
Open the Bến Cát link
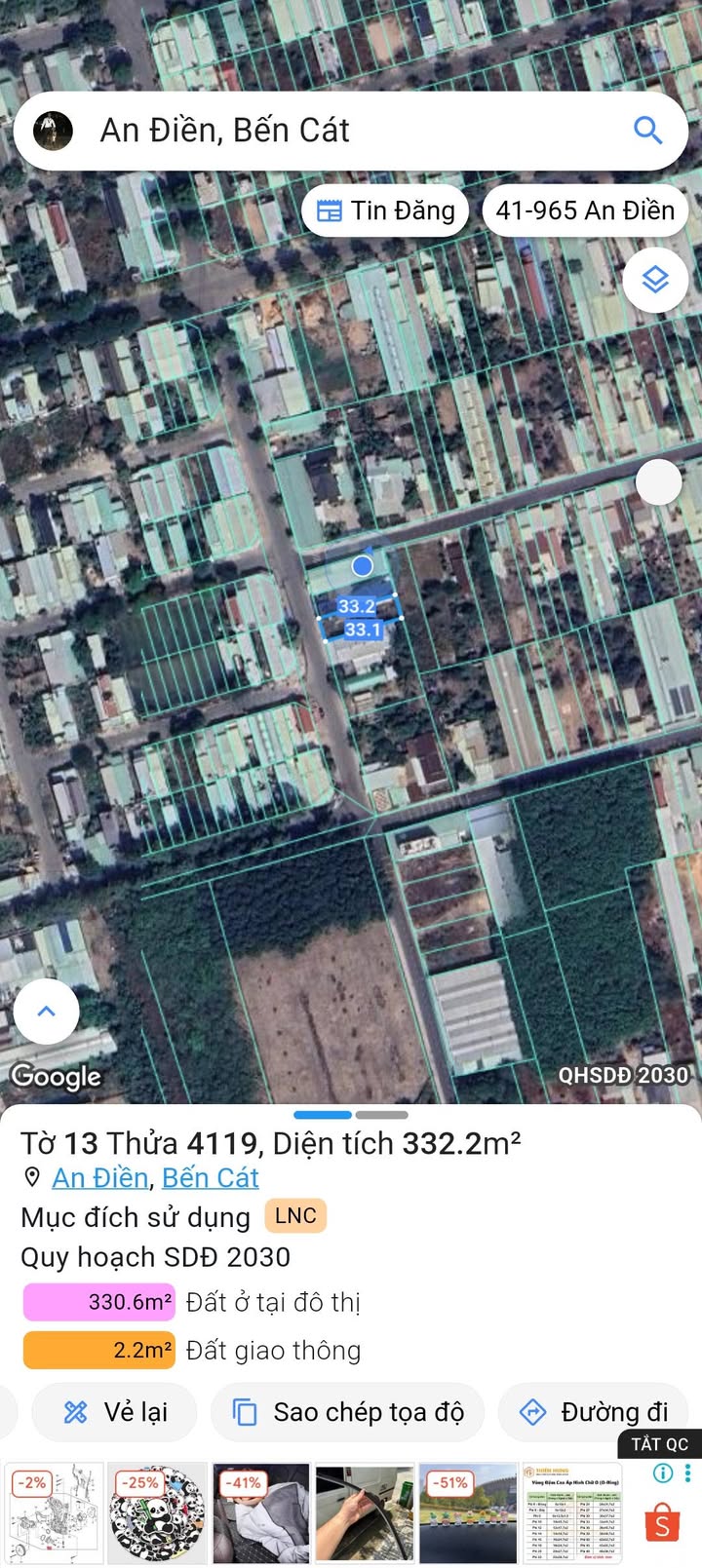click(210, 1178)
